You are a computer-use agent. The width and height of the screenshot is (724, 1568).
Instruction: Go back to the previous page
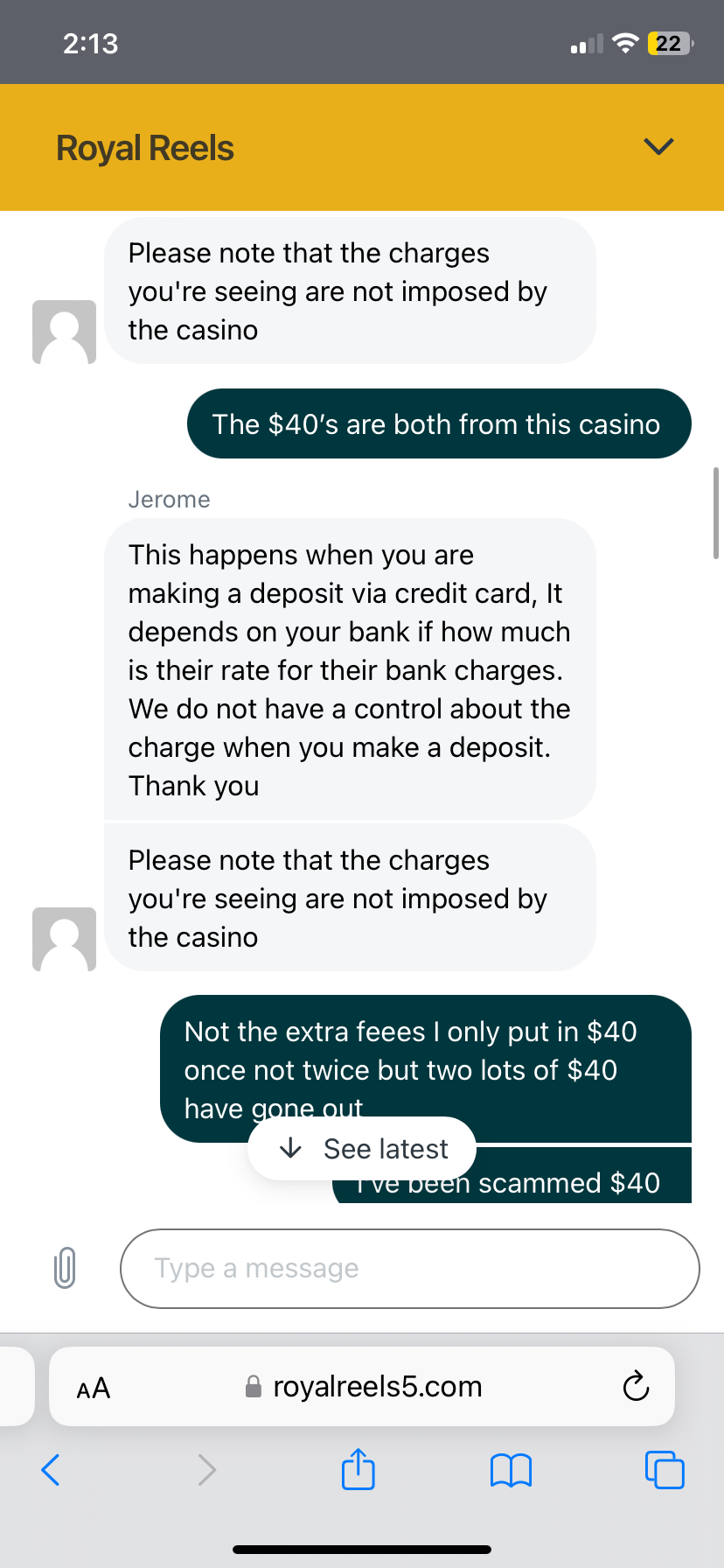(x=51, y=1469)
